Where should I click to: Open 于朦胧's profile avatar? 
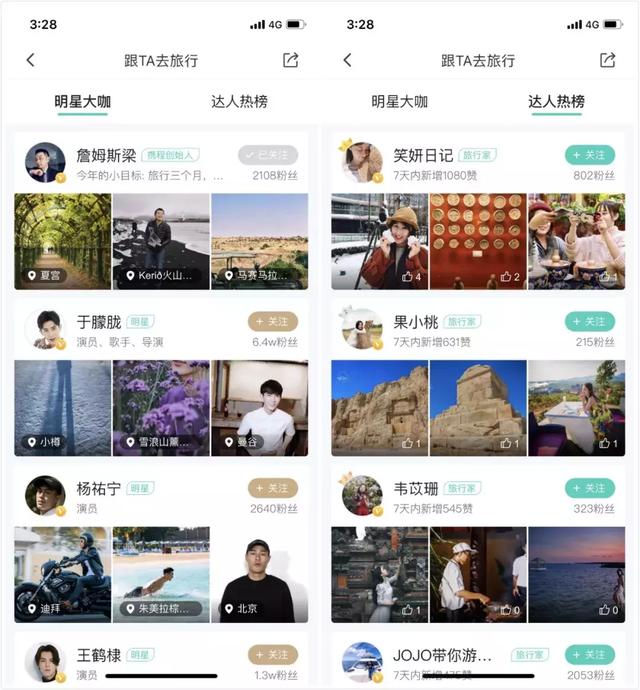[45, 329]
